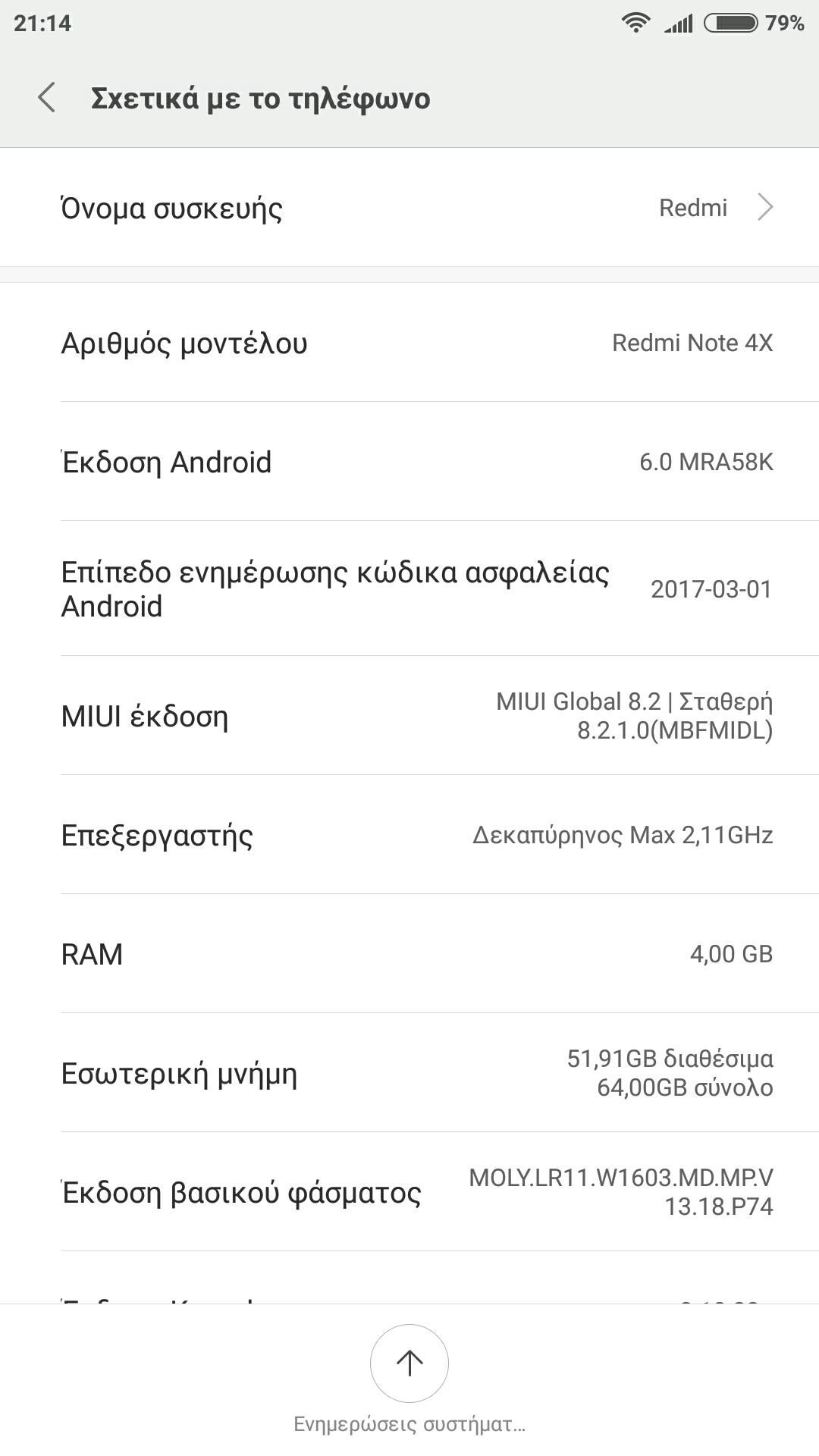This screenshot has width=819, height=1456.
Task: Open the Εσωτερική μνήμη row
Action: [x=409, y=1073]
